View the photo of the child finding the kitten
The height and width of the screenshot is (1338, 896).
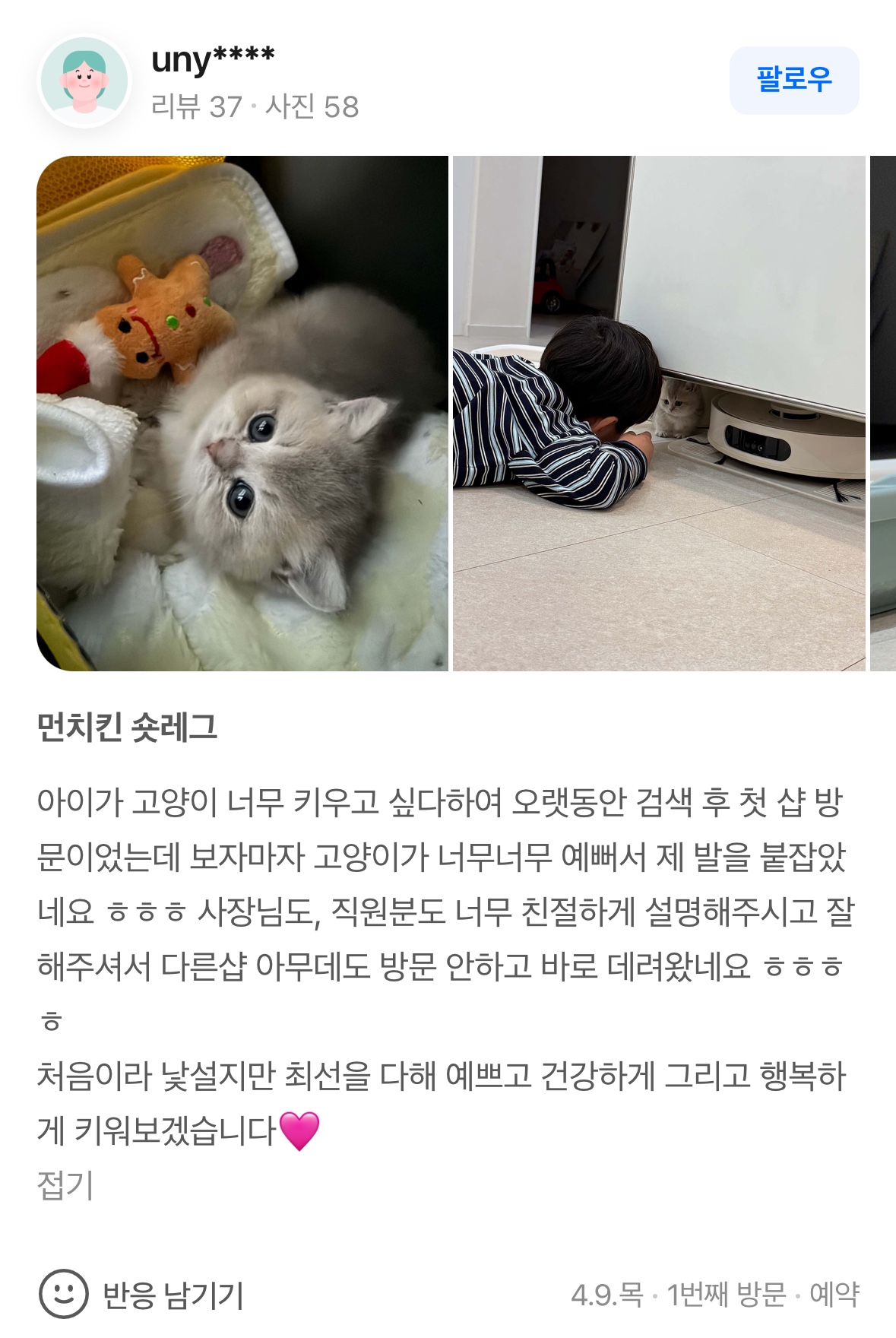[659, 413]
